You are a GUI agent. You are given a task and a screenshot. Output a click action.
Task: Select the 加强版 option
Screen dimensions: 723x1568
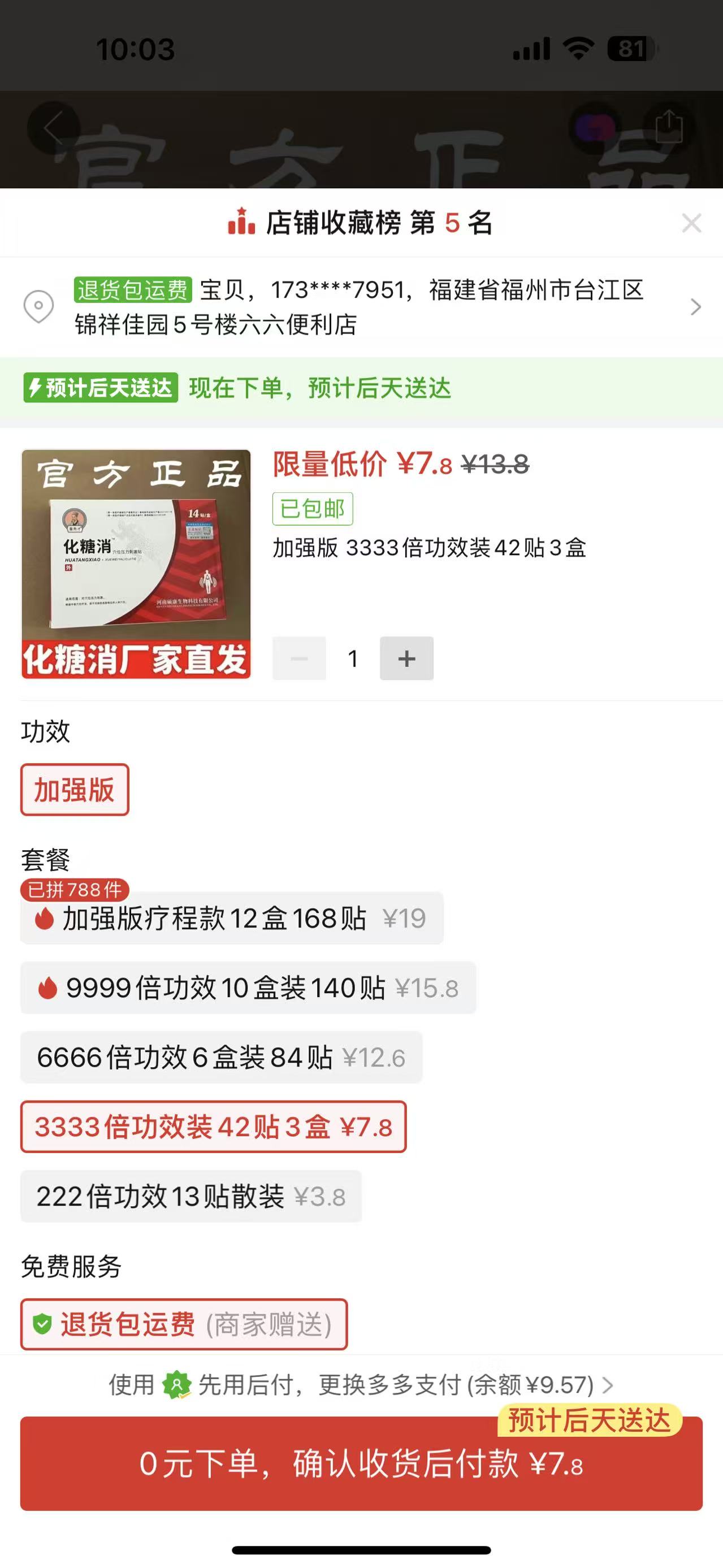(x=74, y=790)
